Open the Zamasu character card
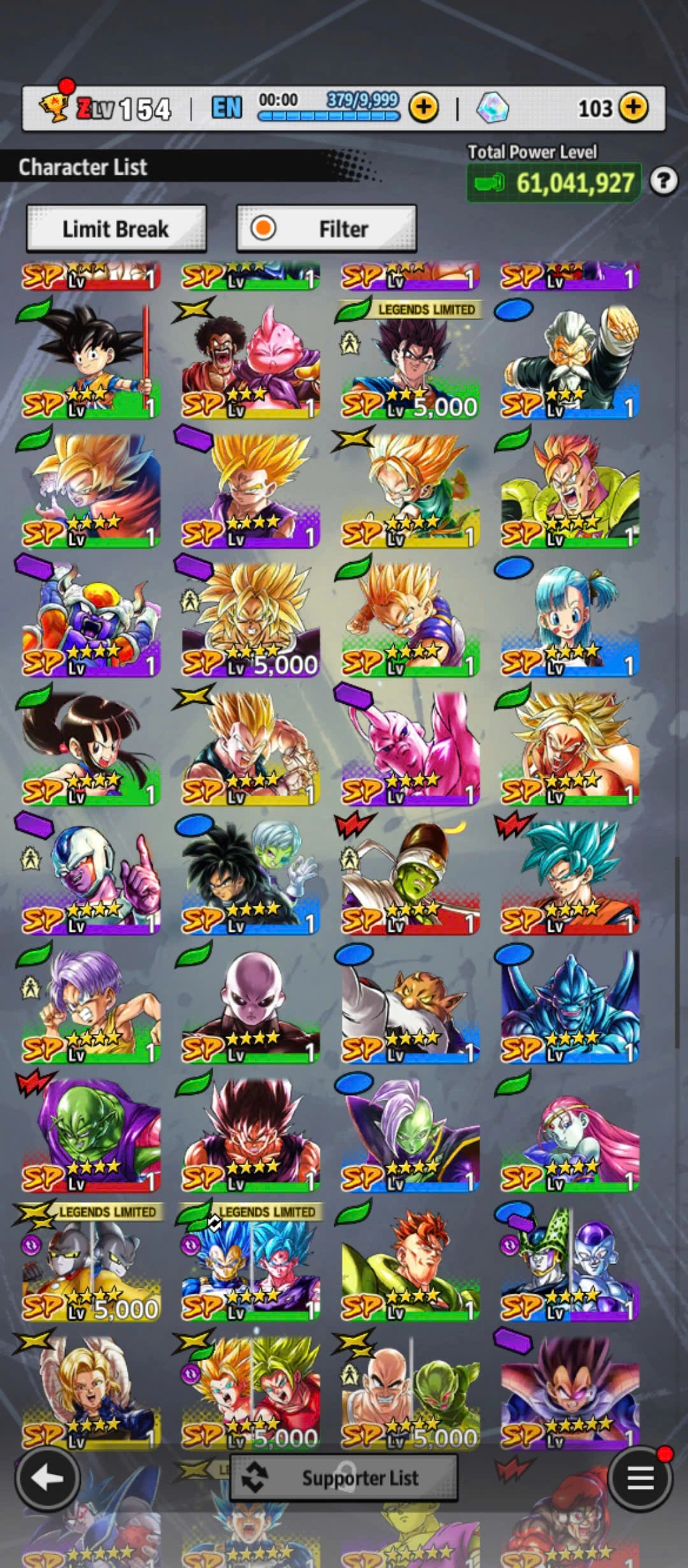Image resolution: width=688 pixels, height=1568 pixels. pos(410,1135)
